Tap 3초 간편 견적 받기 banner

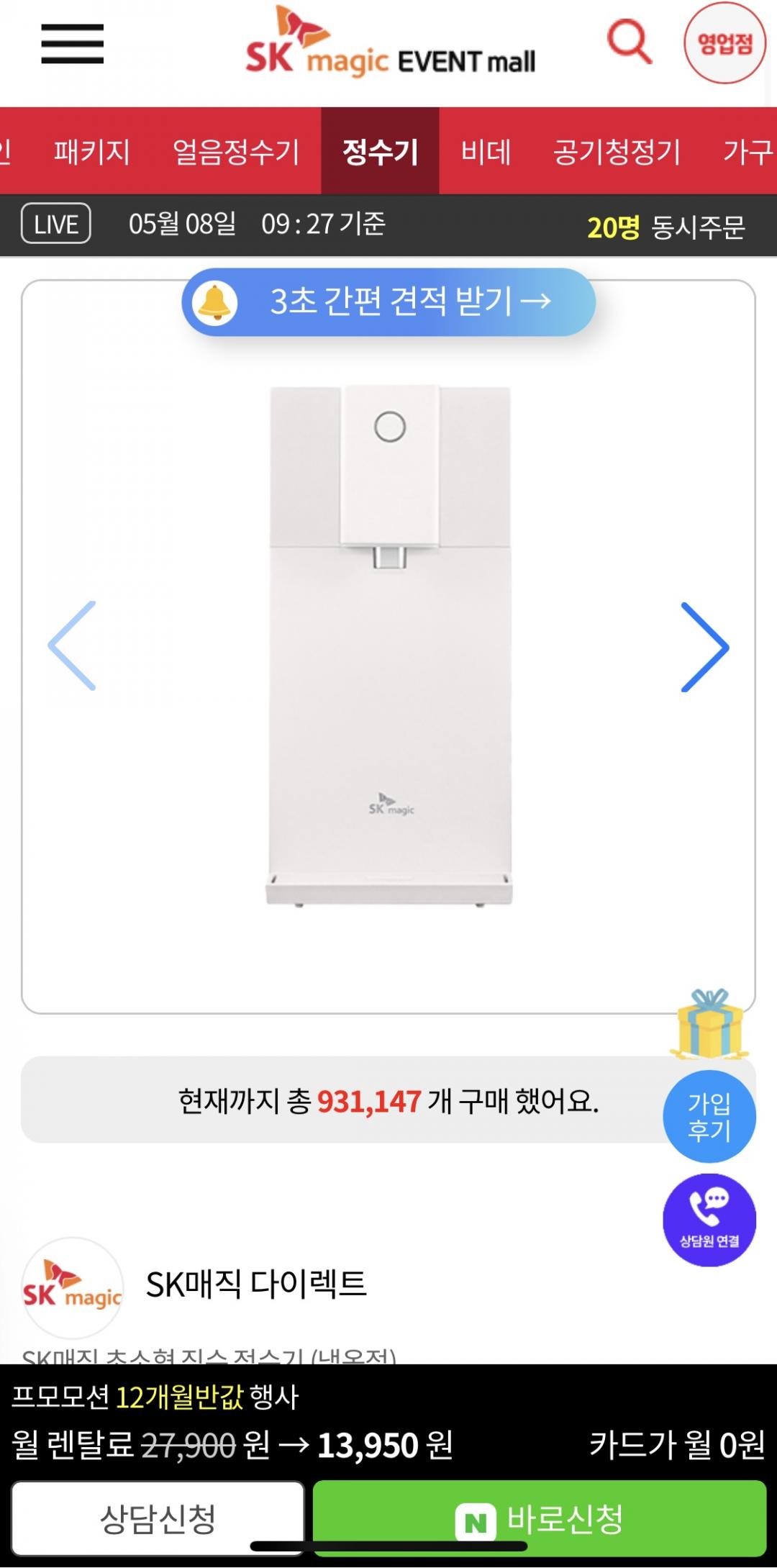coord(388,302)
